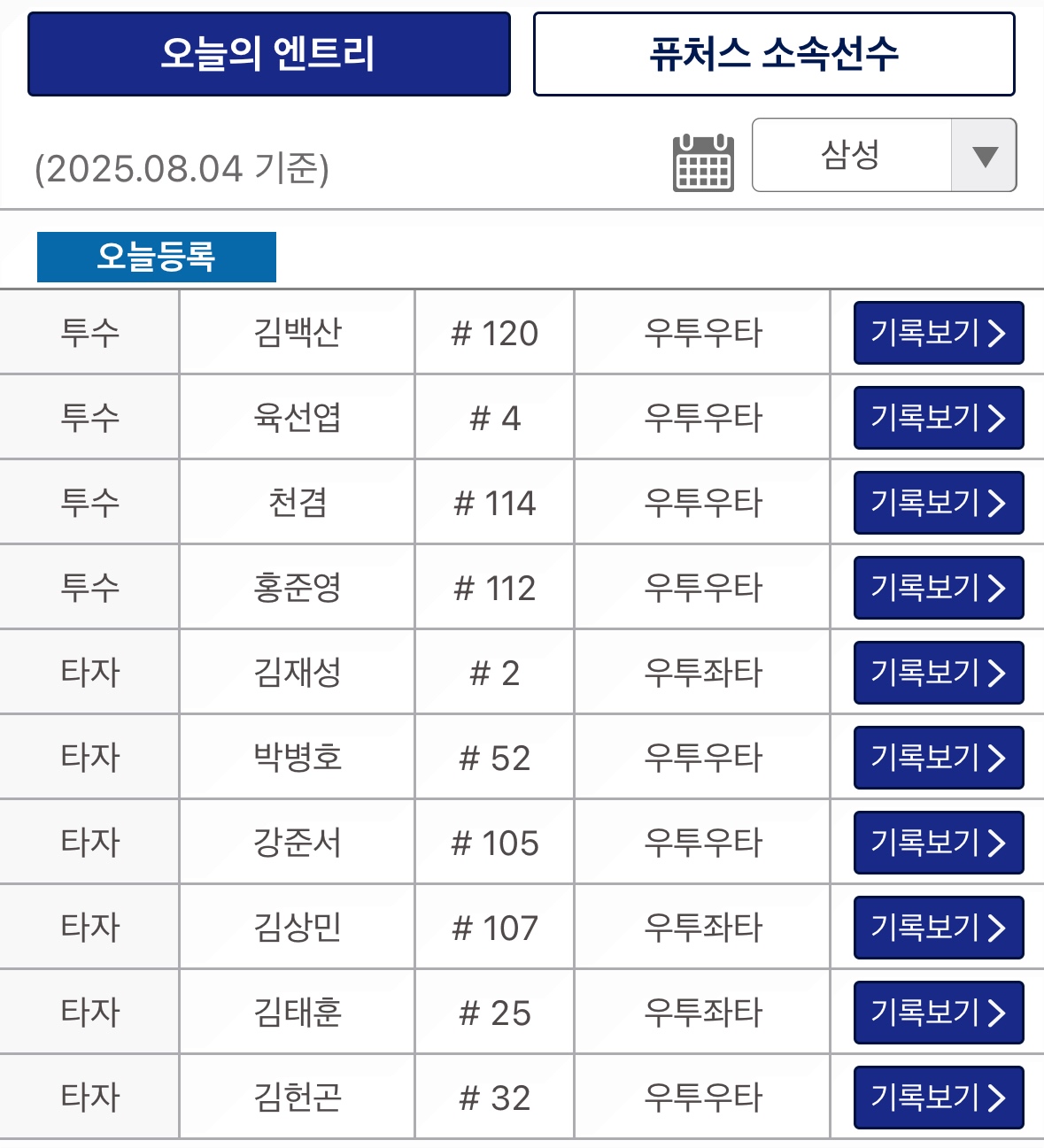Viewport: 1044px width, 1148px height.
Task: Open 기록보기 for 강준서
Action: tap(938, 843)
